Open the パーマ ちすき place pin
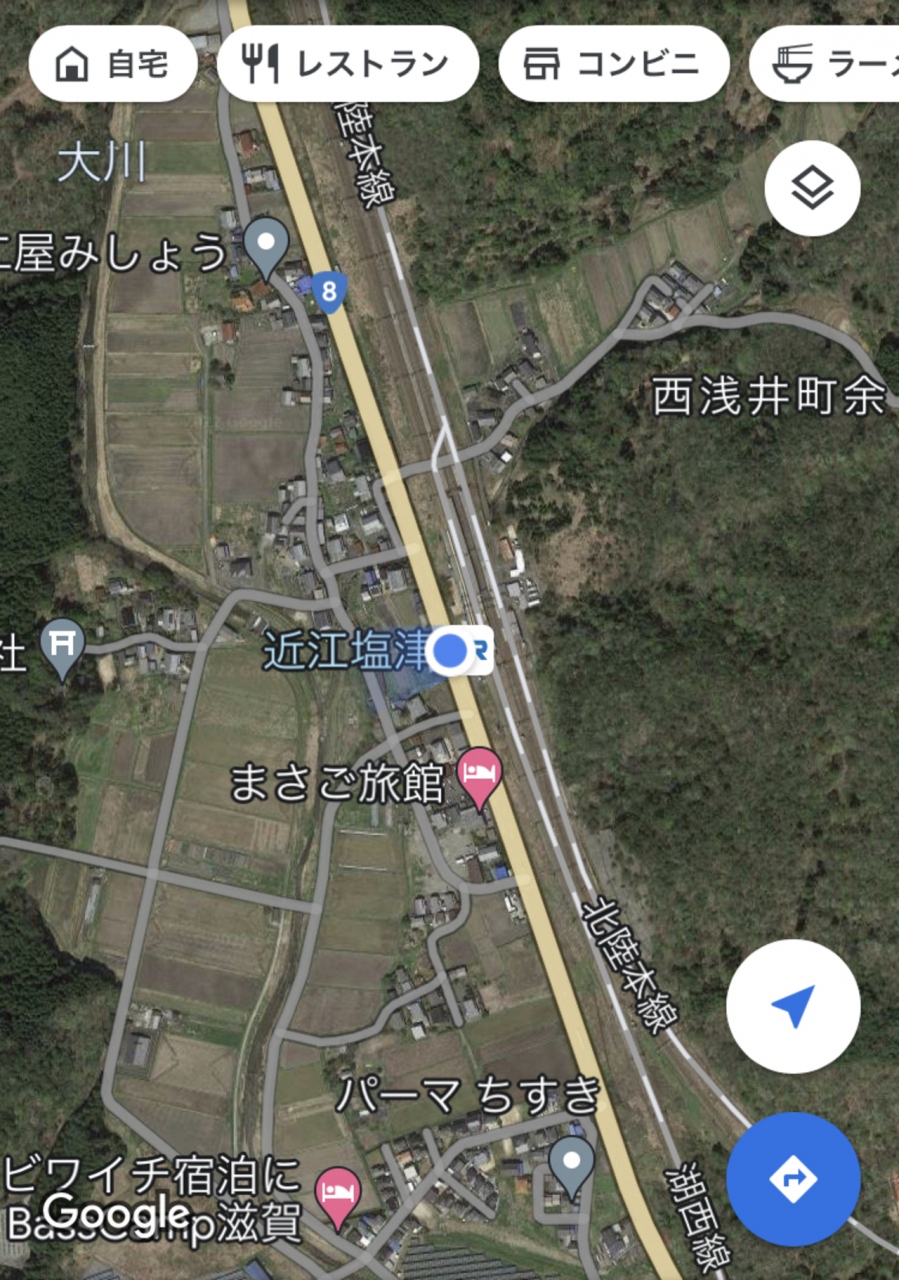Image resolution: width=899 pixels, height=1280 pixels. click(x=572, y=1163)
